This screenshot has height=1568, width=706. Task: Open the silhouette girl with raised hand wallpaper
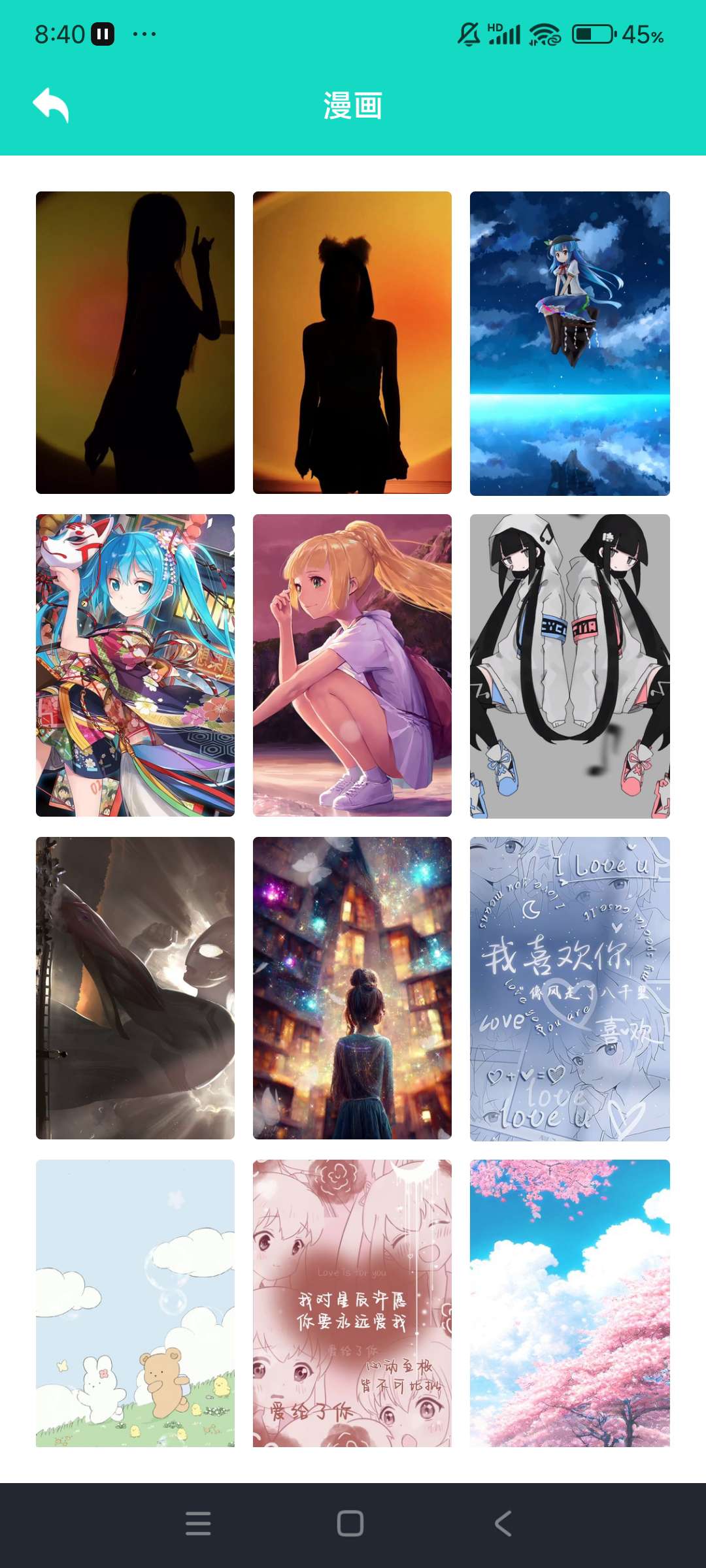click(135, 342)
